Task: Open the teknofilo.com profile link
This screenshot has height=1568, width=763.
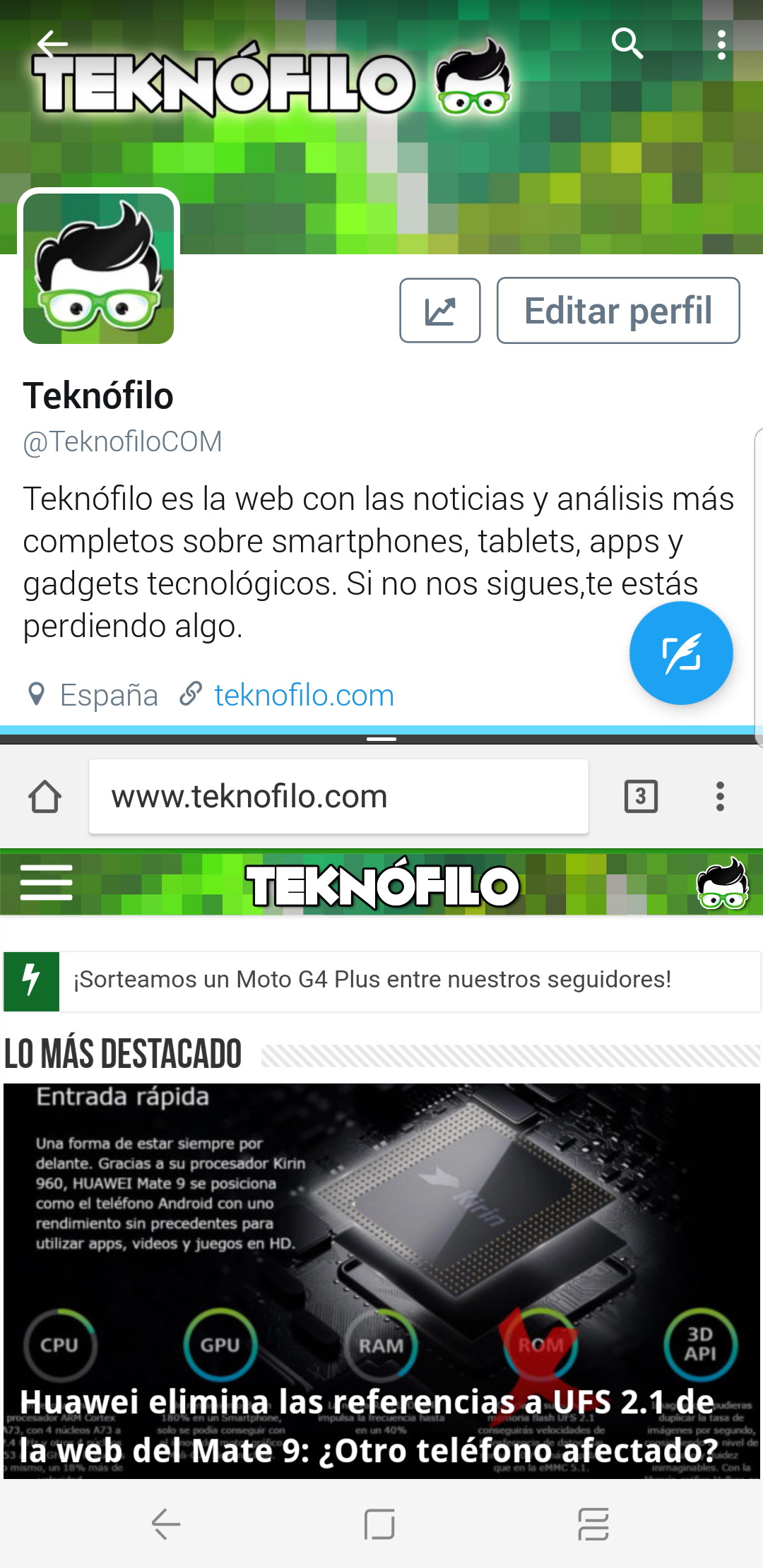Action: click(304, 696)
